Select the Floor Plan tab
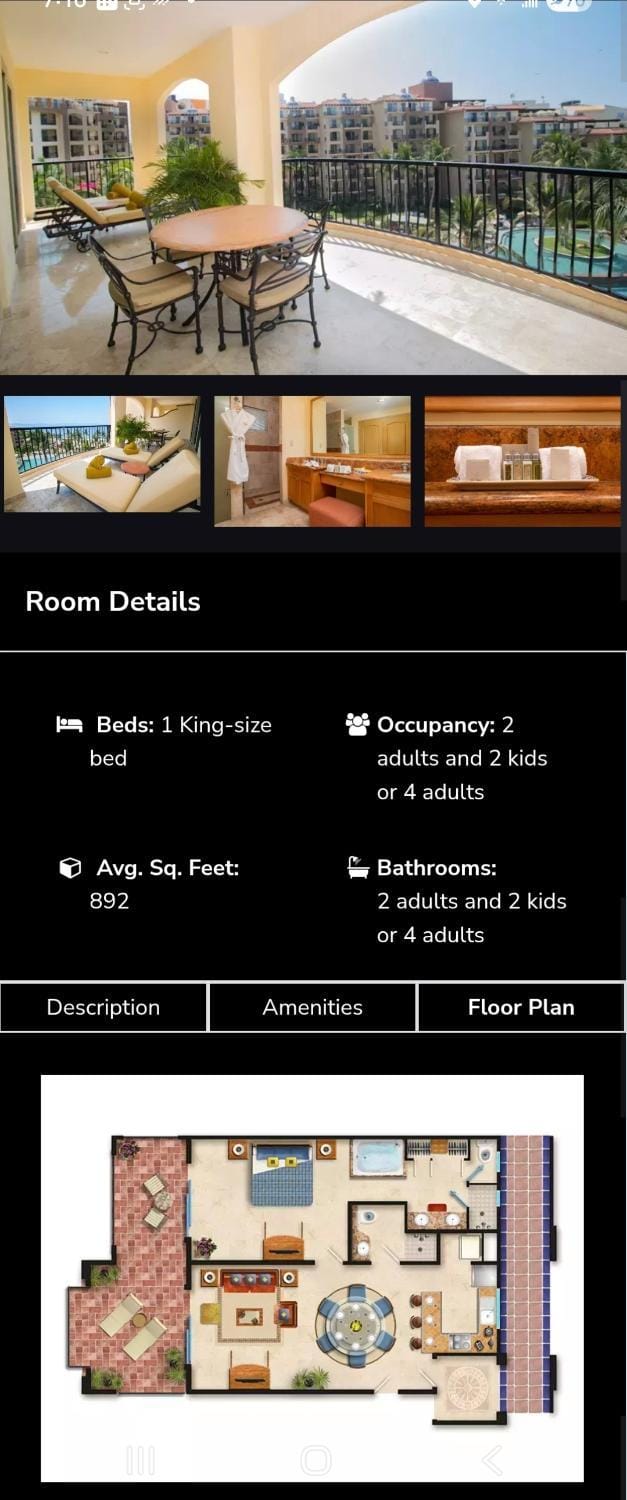627x1500 pixels. pyautogui.click(x=521, y=1007)
